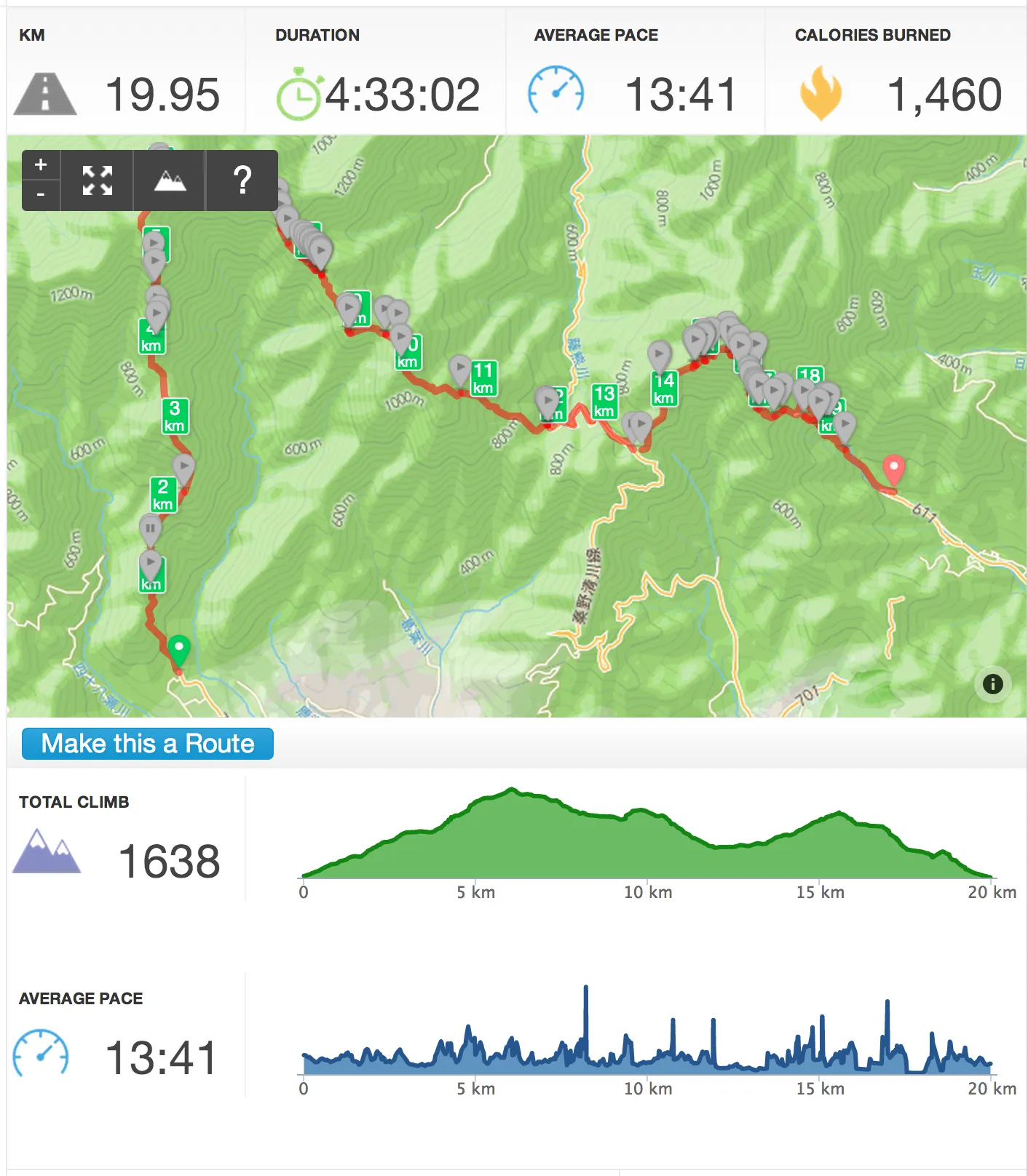This screenshot has width=1028, height=1176.
Task: Zoom in on the map
Action: click(41, 165)
